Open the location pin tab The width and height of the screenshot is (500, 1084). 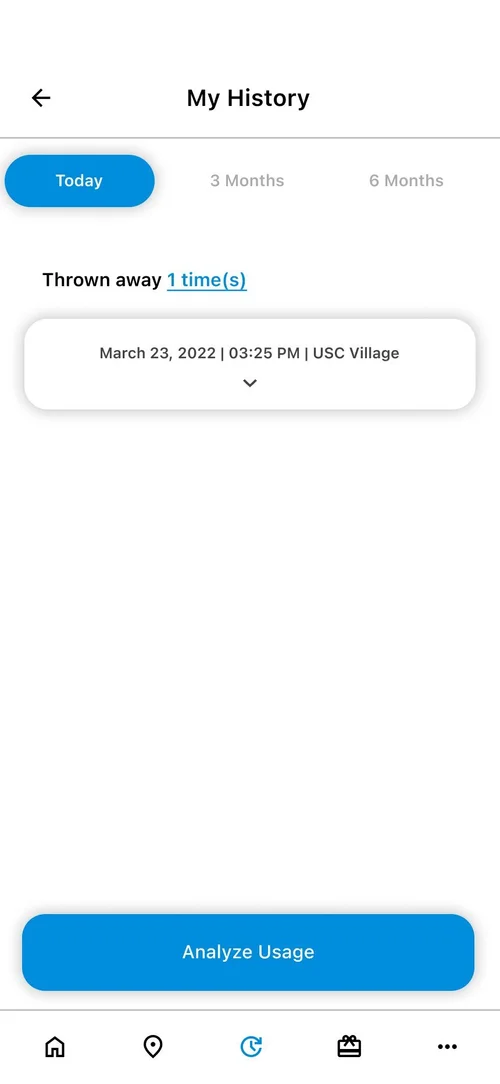pos(152,1047)
